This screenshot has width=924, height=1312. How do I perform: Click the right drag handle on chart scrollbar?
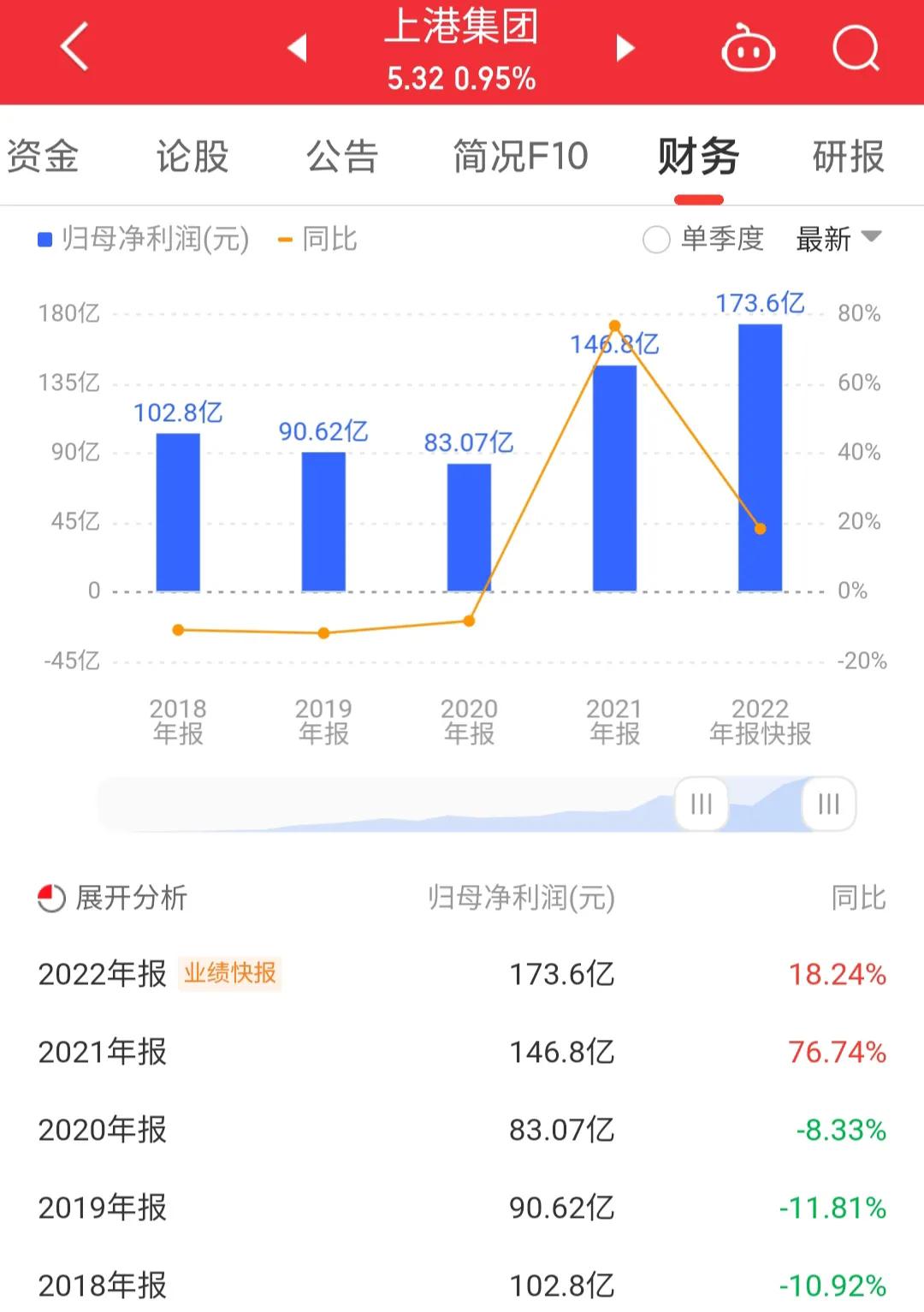click(827, 804)
